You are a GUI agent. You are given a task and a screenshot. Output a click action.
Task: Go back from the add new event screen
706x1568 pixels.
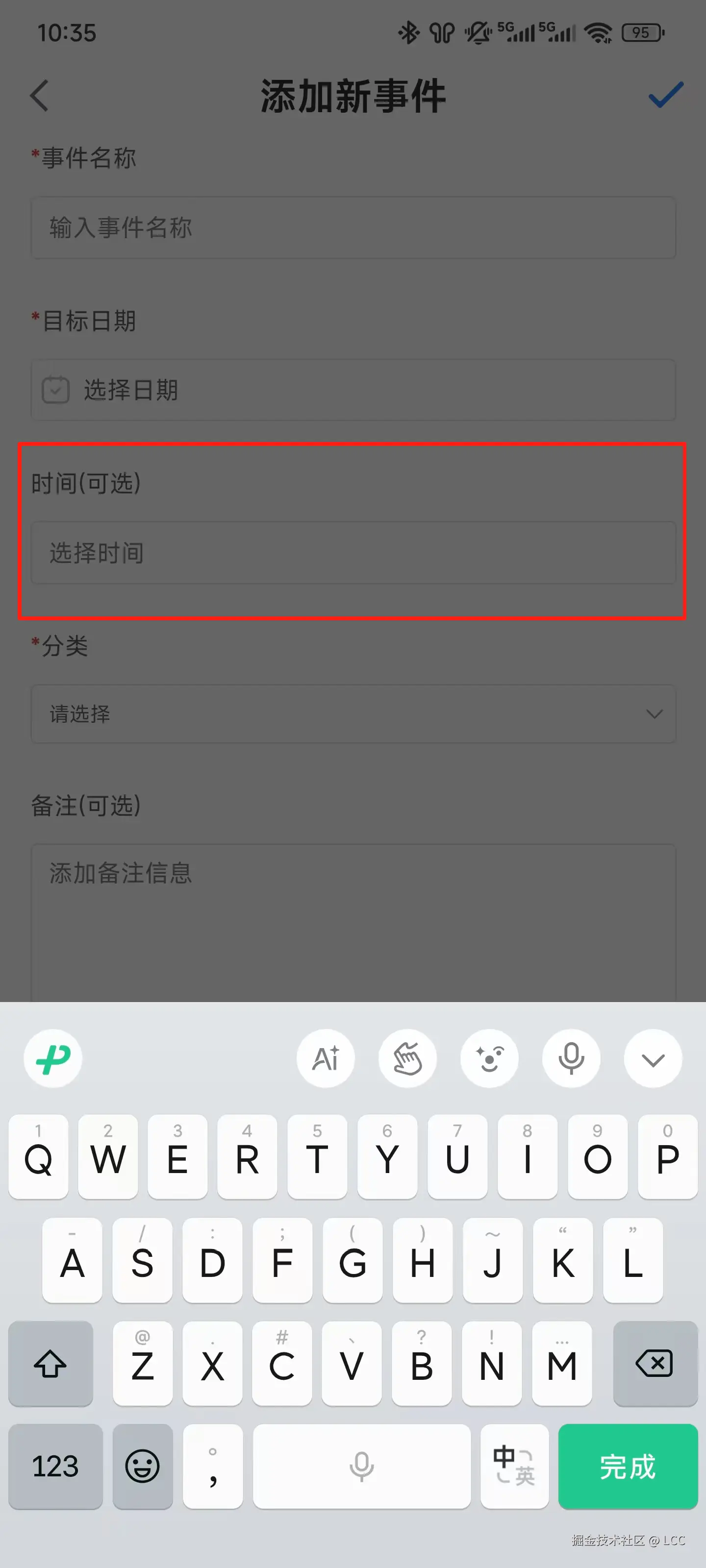(x=39, y=96)
